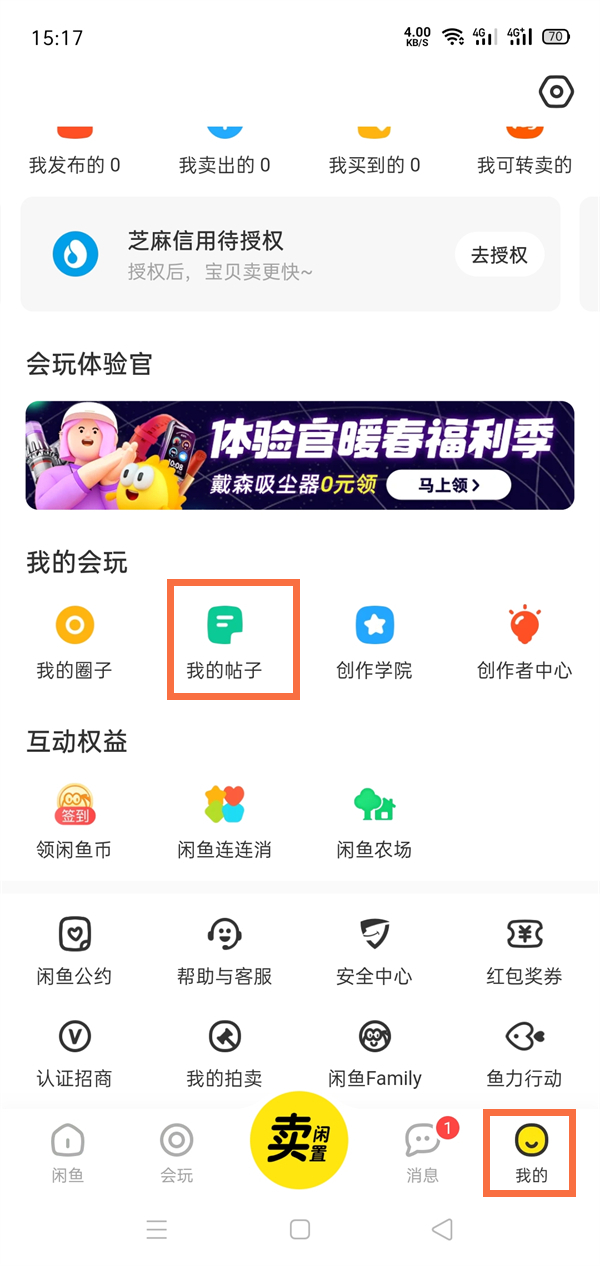The width and height of the screenshot is (600, 1266).
Task: Open the 体验官暖春福利季 banner
Action: pyautogui.click(x=300, y=455)
